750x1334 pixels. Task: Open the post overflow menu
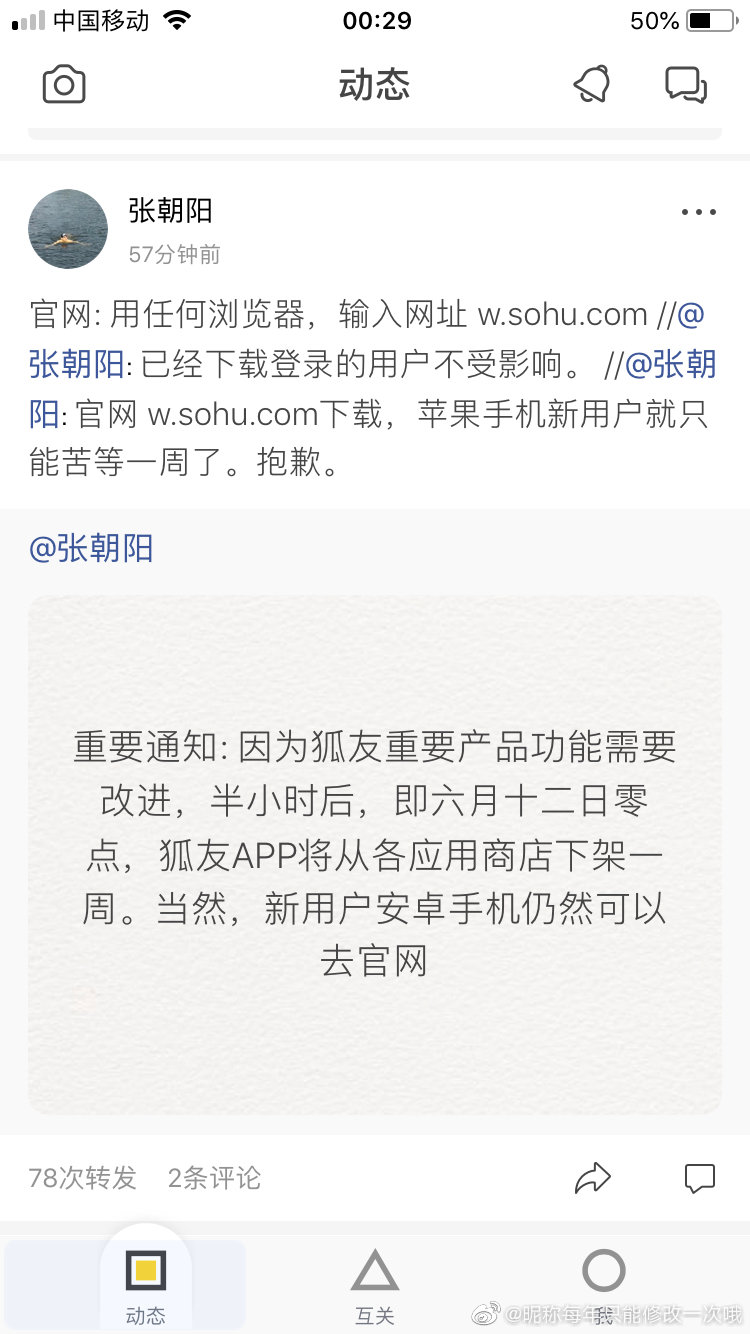coord(698,212)
